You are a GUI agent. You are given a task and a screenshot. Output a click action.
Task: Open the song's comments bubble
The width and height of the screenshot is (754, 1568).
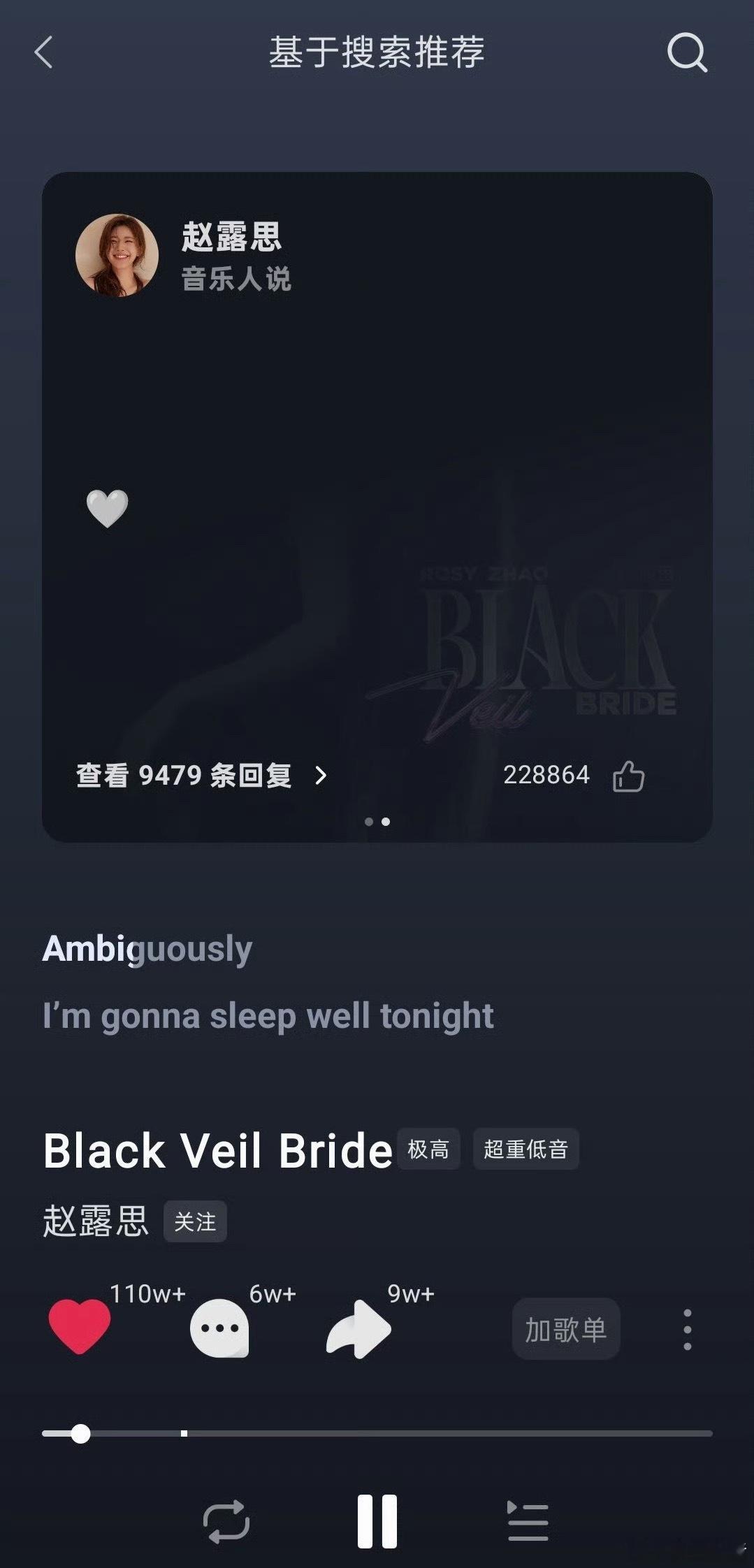[219, 1328]
